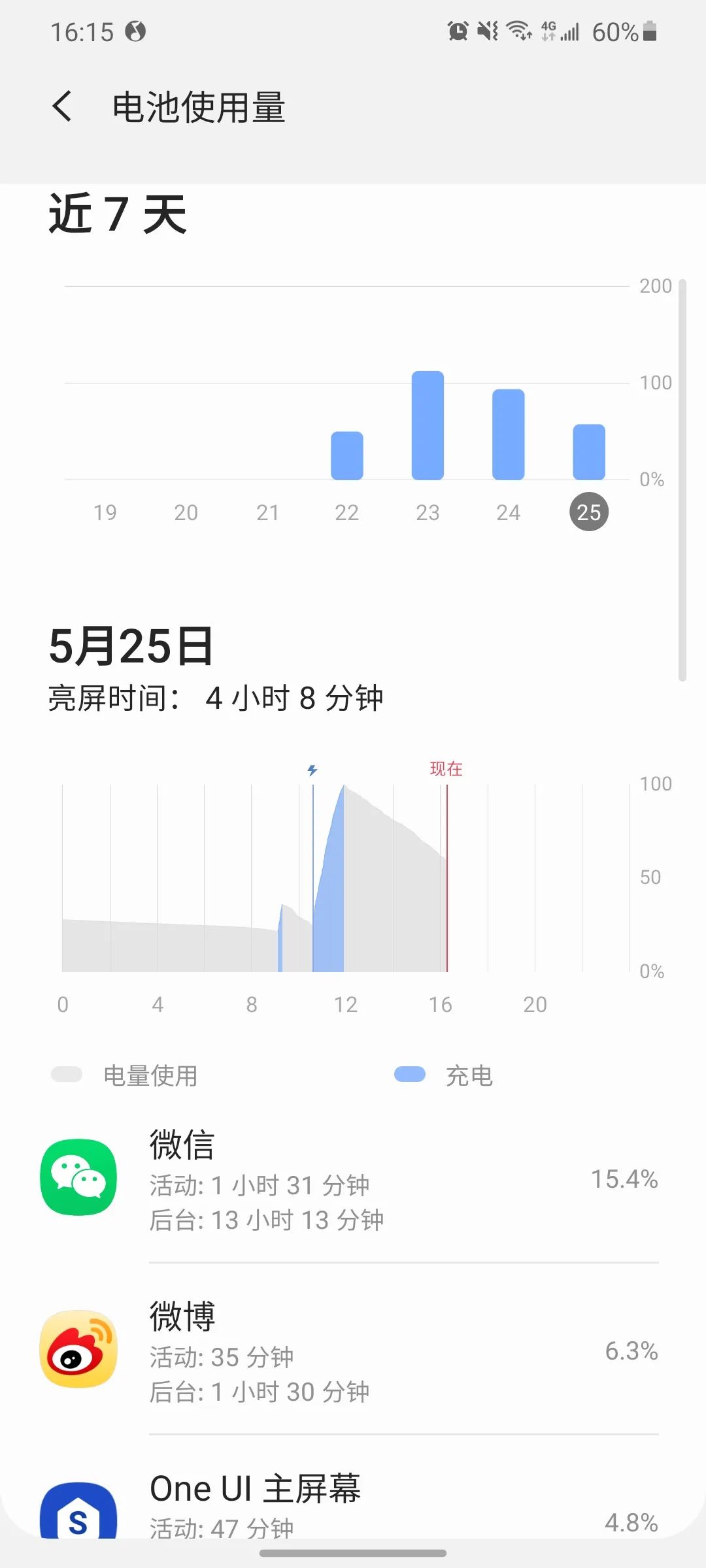Select day 23 in the weekly chart
Image resolution: width=706 pixels, height=1568 pixels.
[x=428, y=425]
